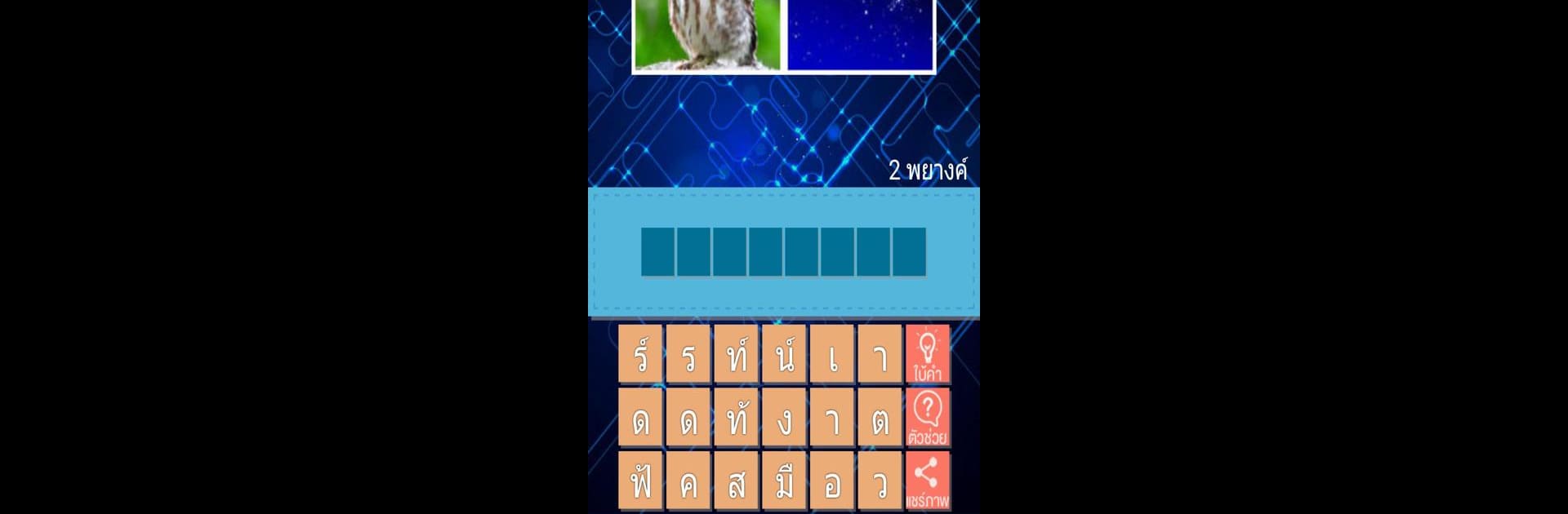Get a word hint with ใบ้คำ

pos(928,354)
